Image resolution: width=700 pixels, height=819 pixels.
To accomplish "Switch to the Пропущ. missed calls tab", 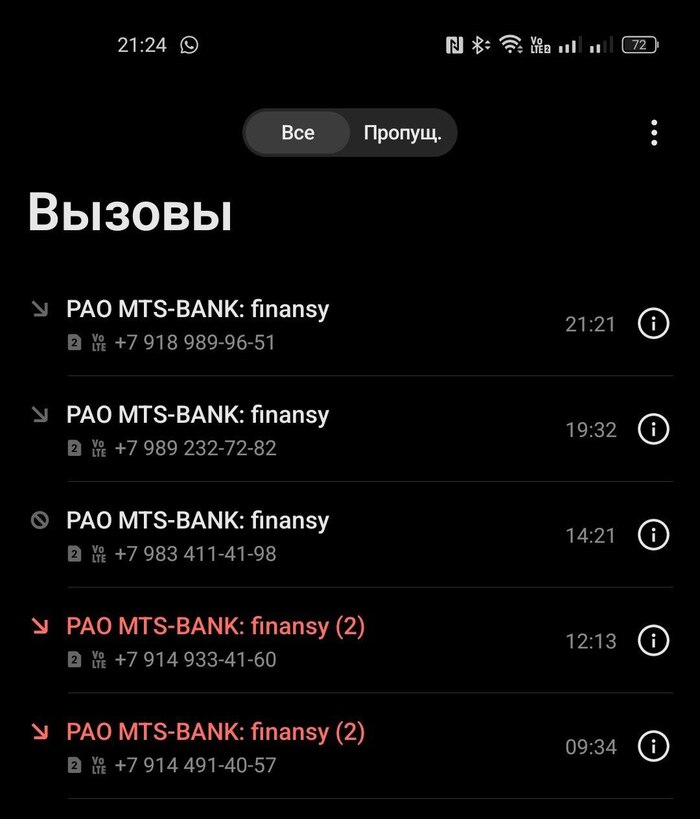I will coord(402,133).
